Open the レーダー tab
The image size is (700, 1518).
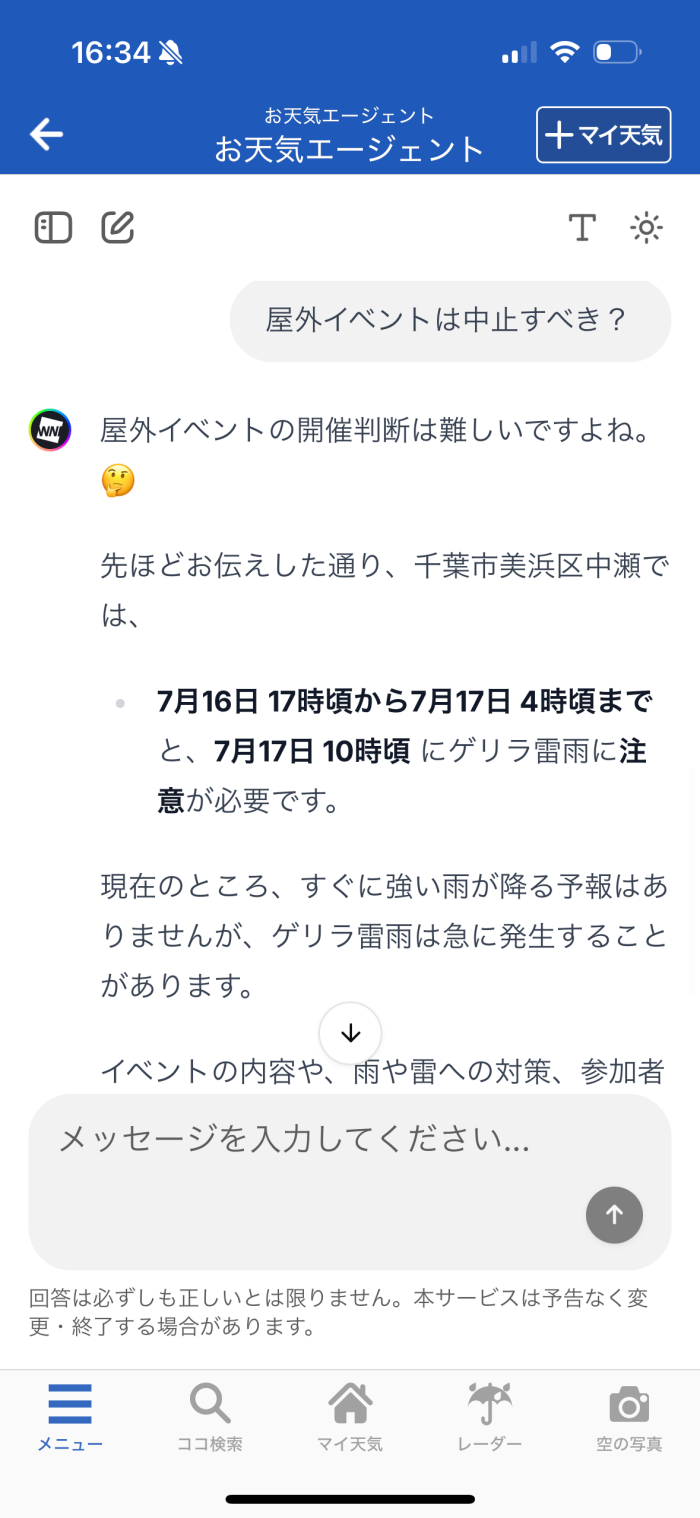(x=490, y=1417)
